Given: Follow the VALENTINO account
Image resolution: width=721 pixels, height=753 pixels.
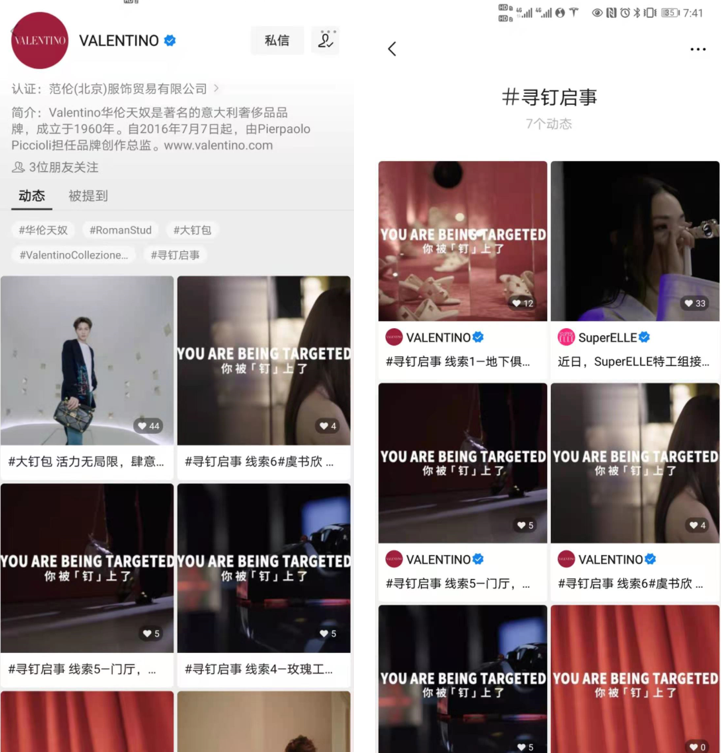Looking at the screenshot, I should coord(325,40).
